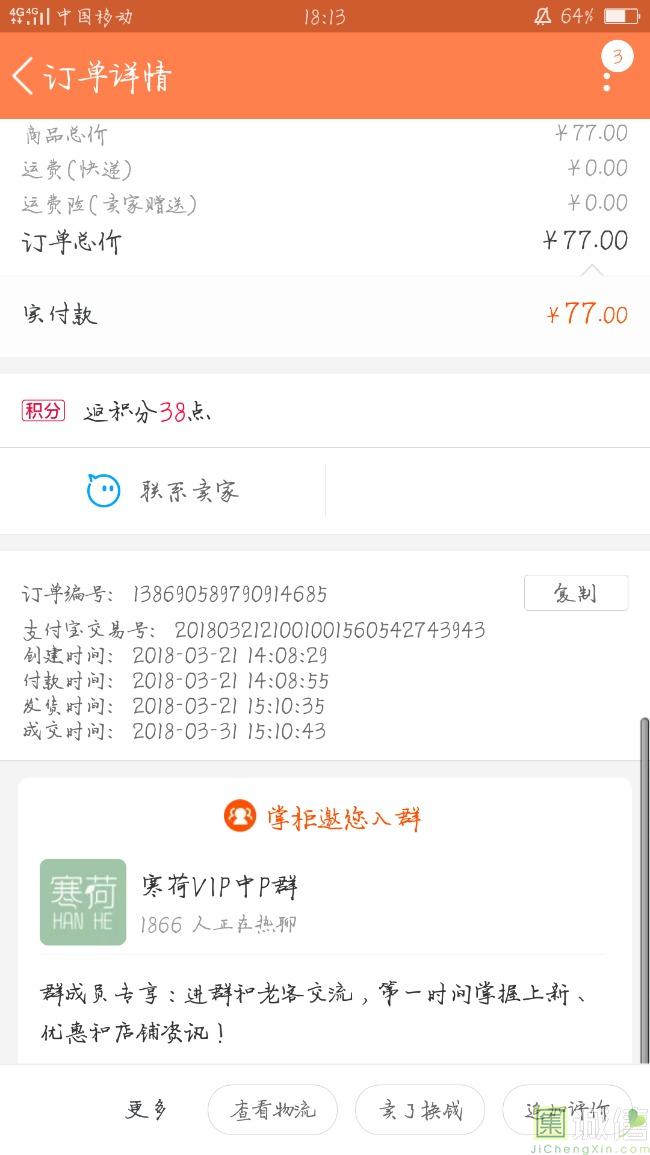Open the 寒荷VIP中P群 group invitation card
The height and width of the screenshot is (1155, 650).
point(324,903)
